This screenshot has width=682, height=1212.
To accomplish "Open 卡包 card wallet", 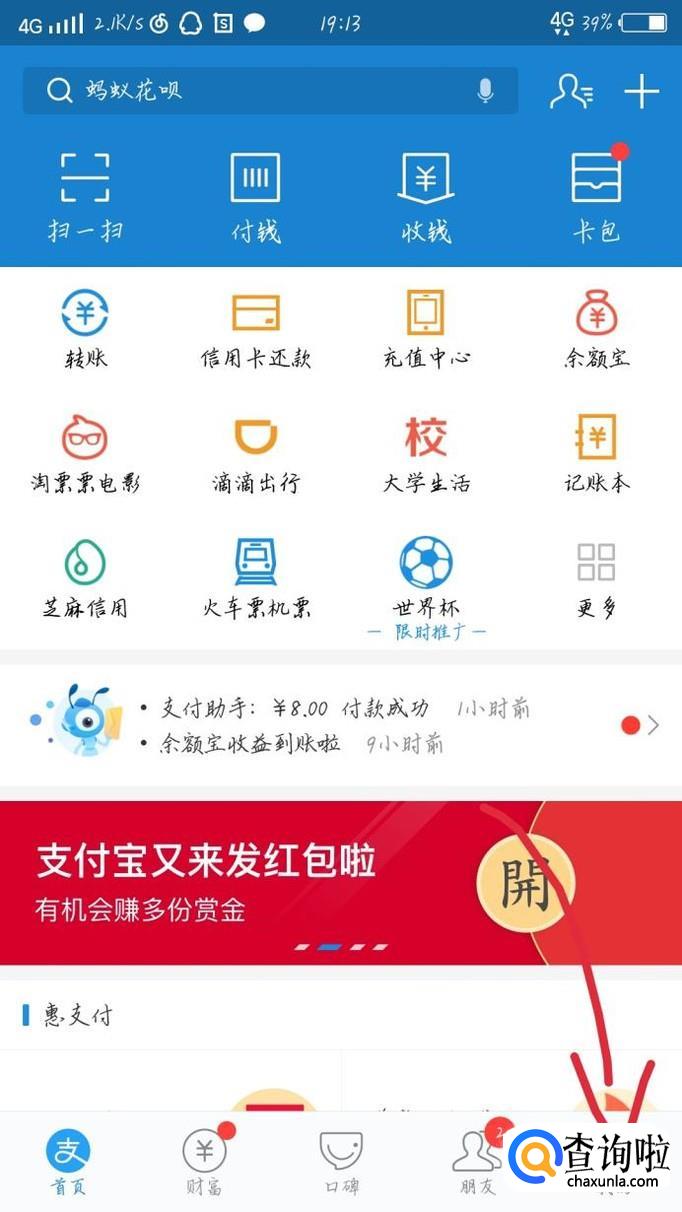I will point(596,195).
